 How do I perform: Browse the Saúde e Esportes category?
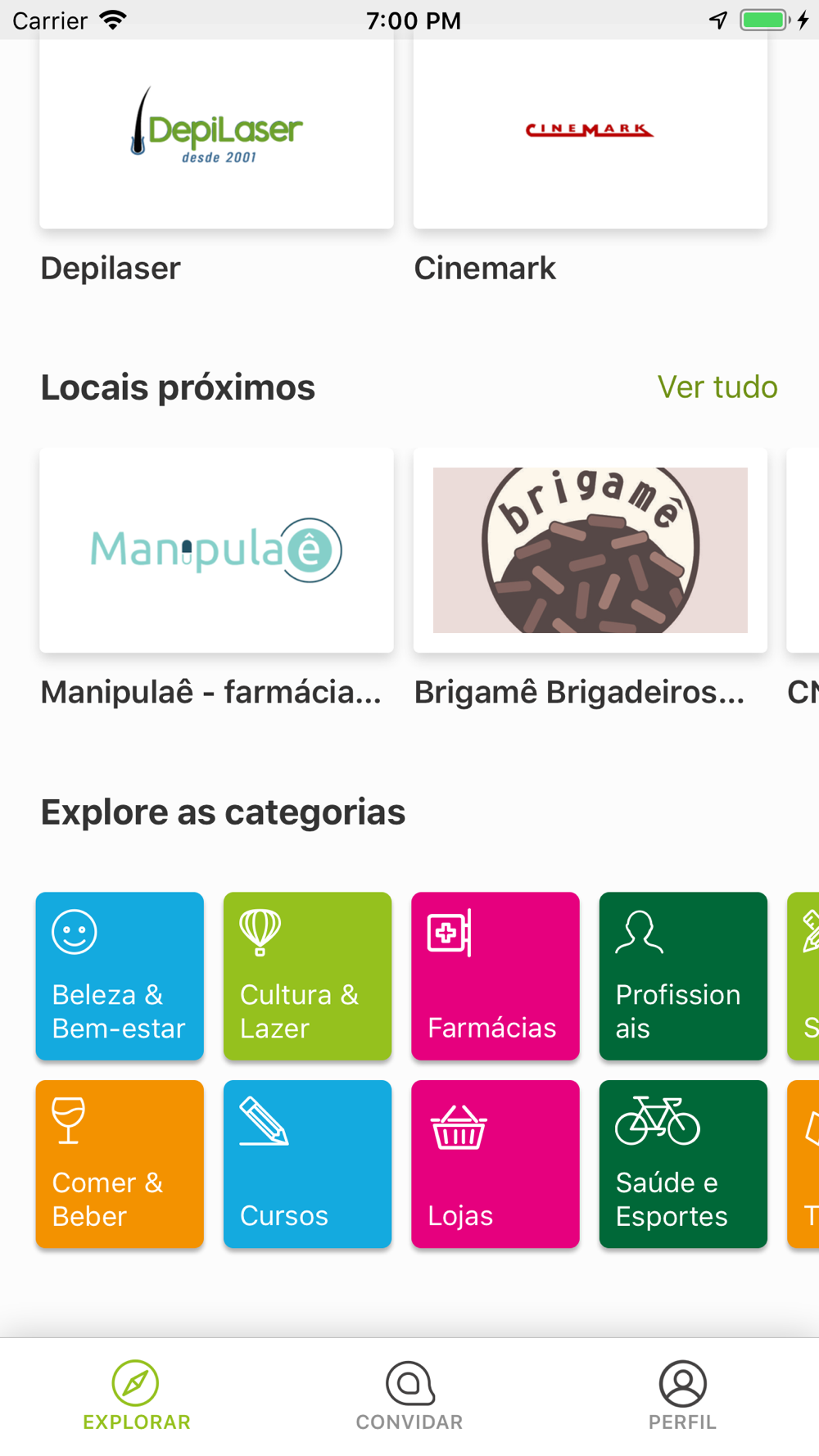point(683,1164)
